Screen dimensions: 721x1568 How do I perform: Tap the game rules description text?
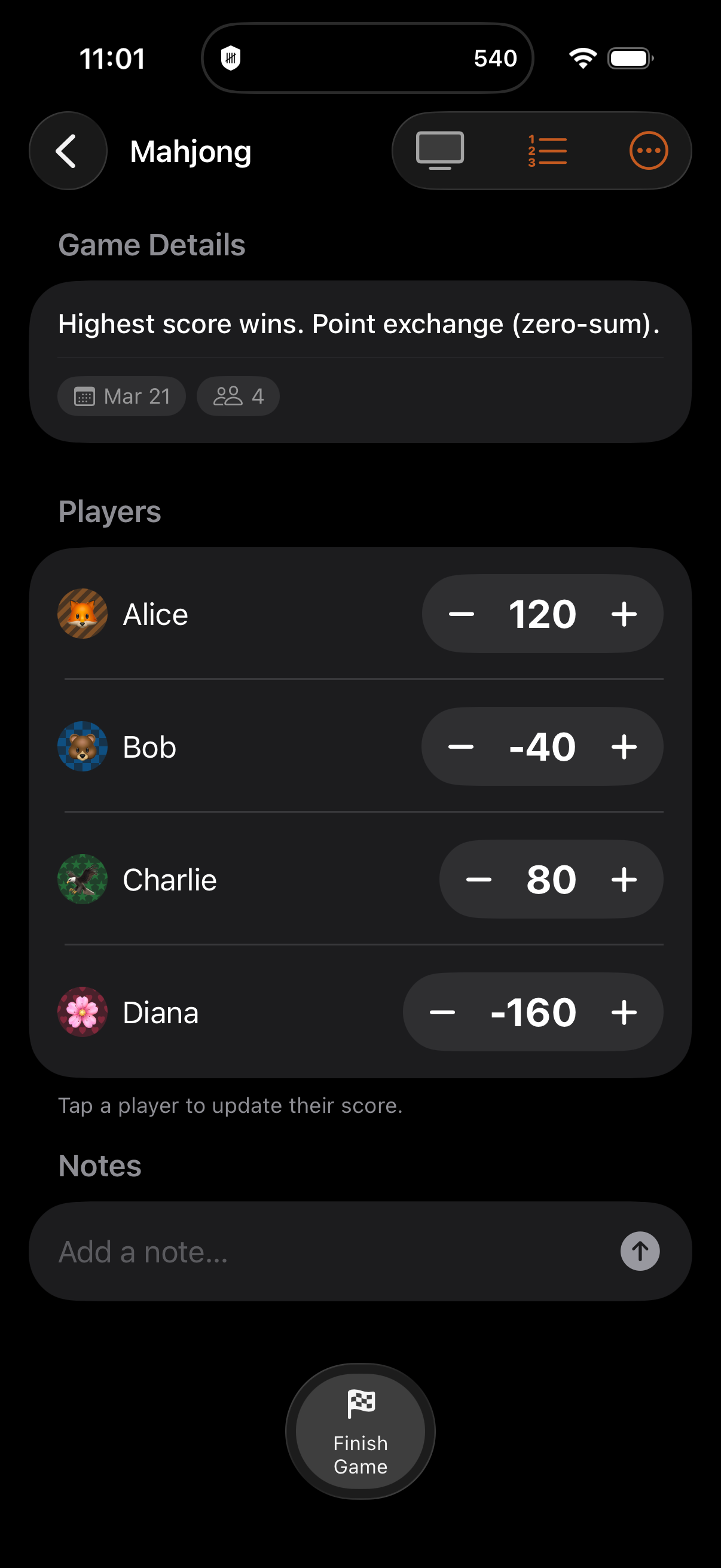(359, 325)
